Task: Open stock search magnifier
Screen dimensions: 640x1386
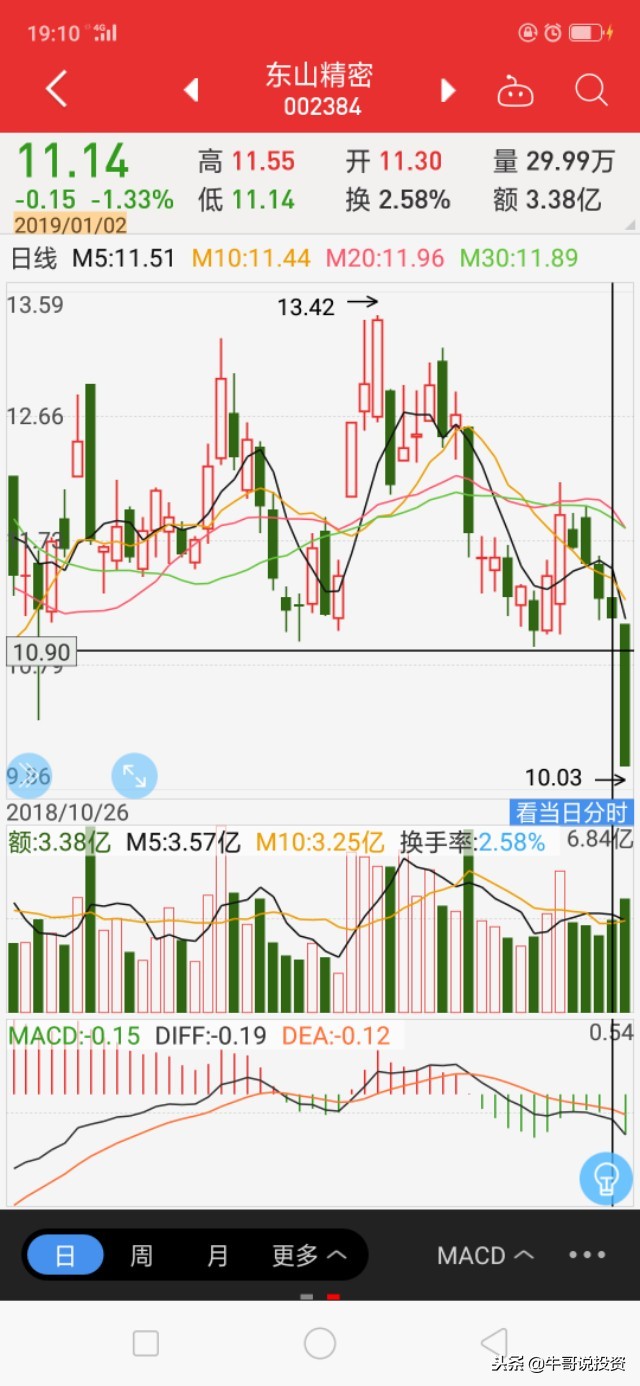Action: pyautogui.click(x=591, y=90)
